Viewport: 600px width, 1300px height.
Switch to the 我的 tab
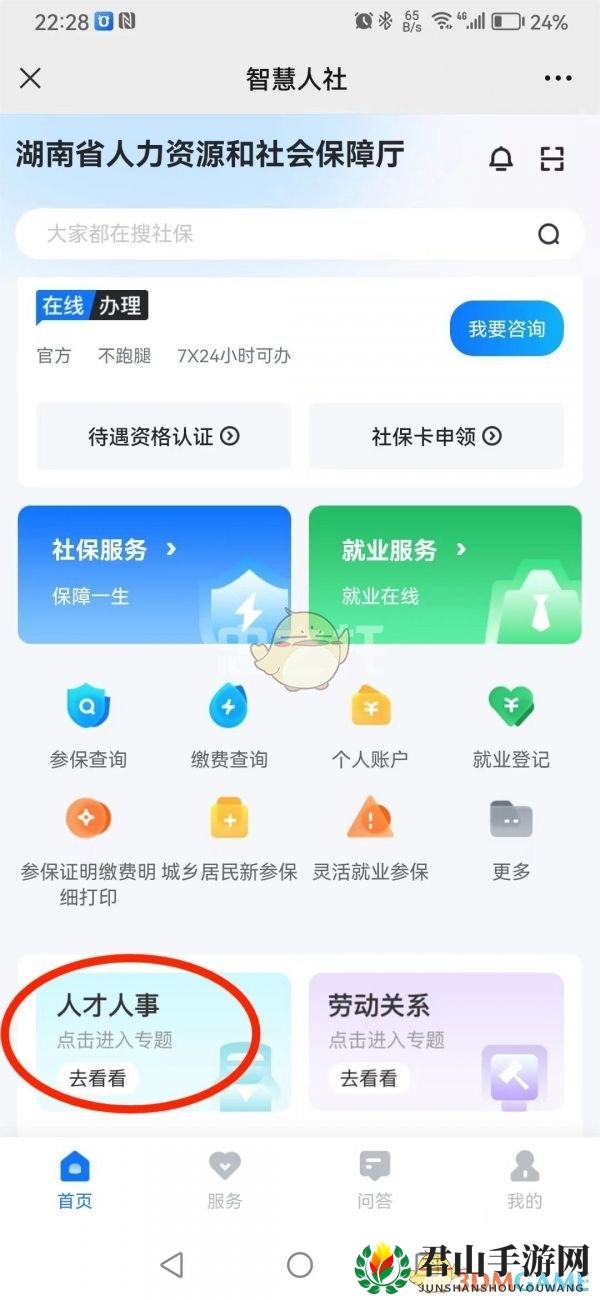(x=524, y=1180)
